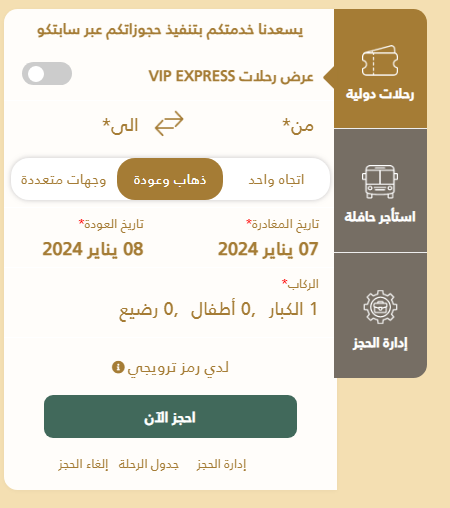Select the ذهاب وعودة trip type
The image size is (450, 508).
[170, 179]
